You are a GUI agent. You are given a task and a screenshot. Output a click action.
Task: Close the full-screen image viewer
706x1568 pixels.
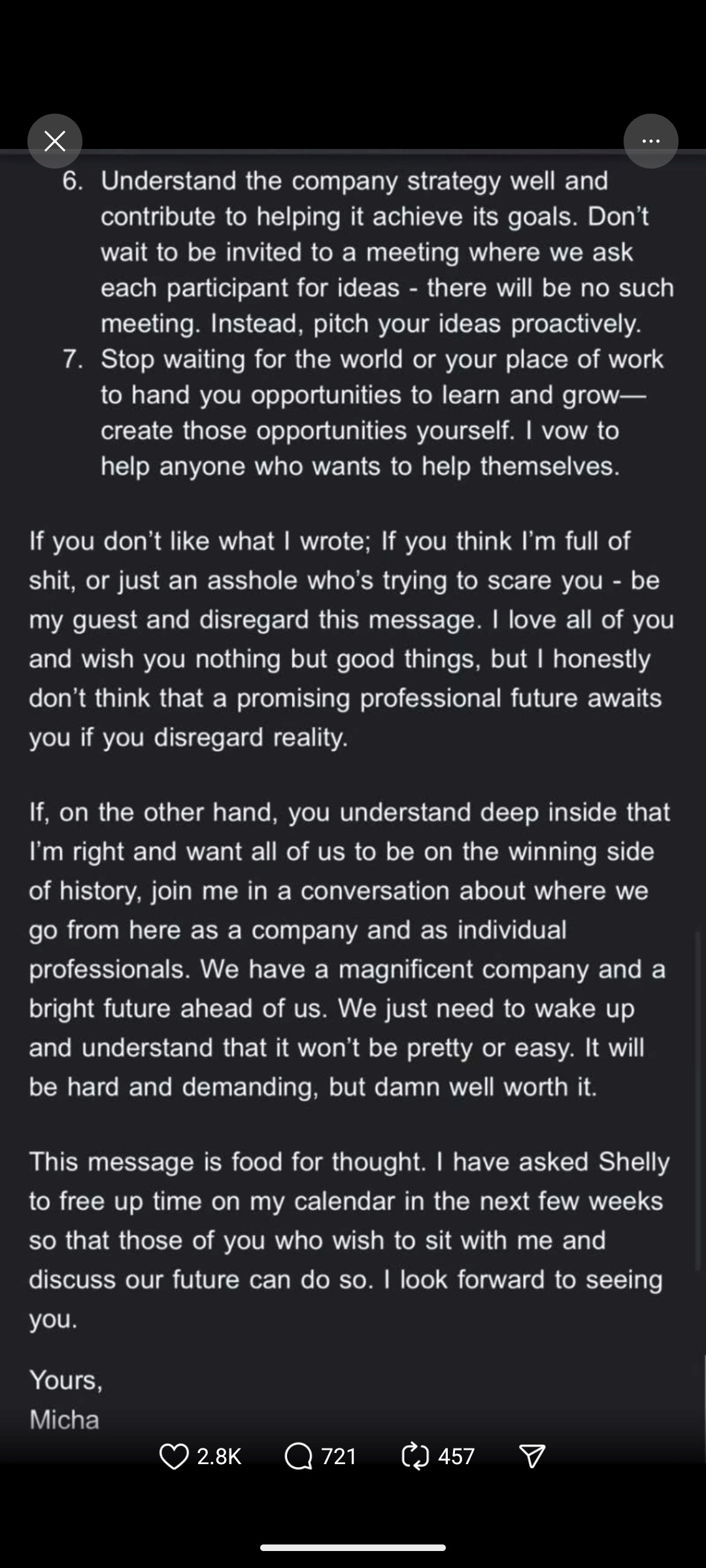[x=55, y=141]
